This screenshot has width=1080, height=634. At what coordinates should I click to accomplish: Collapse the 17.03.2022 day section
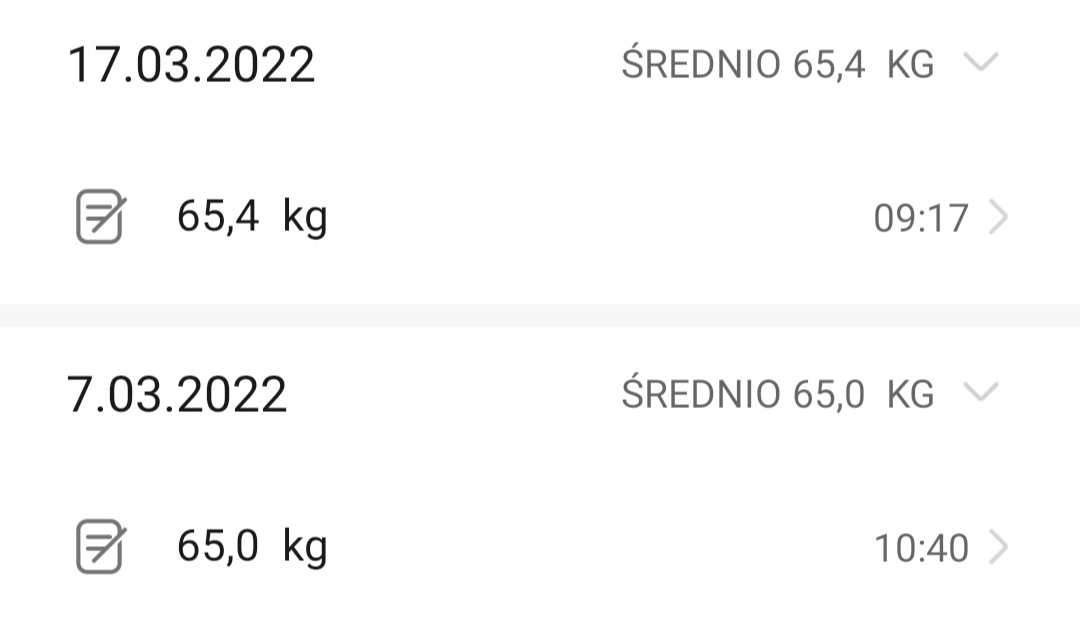980,63
